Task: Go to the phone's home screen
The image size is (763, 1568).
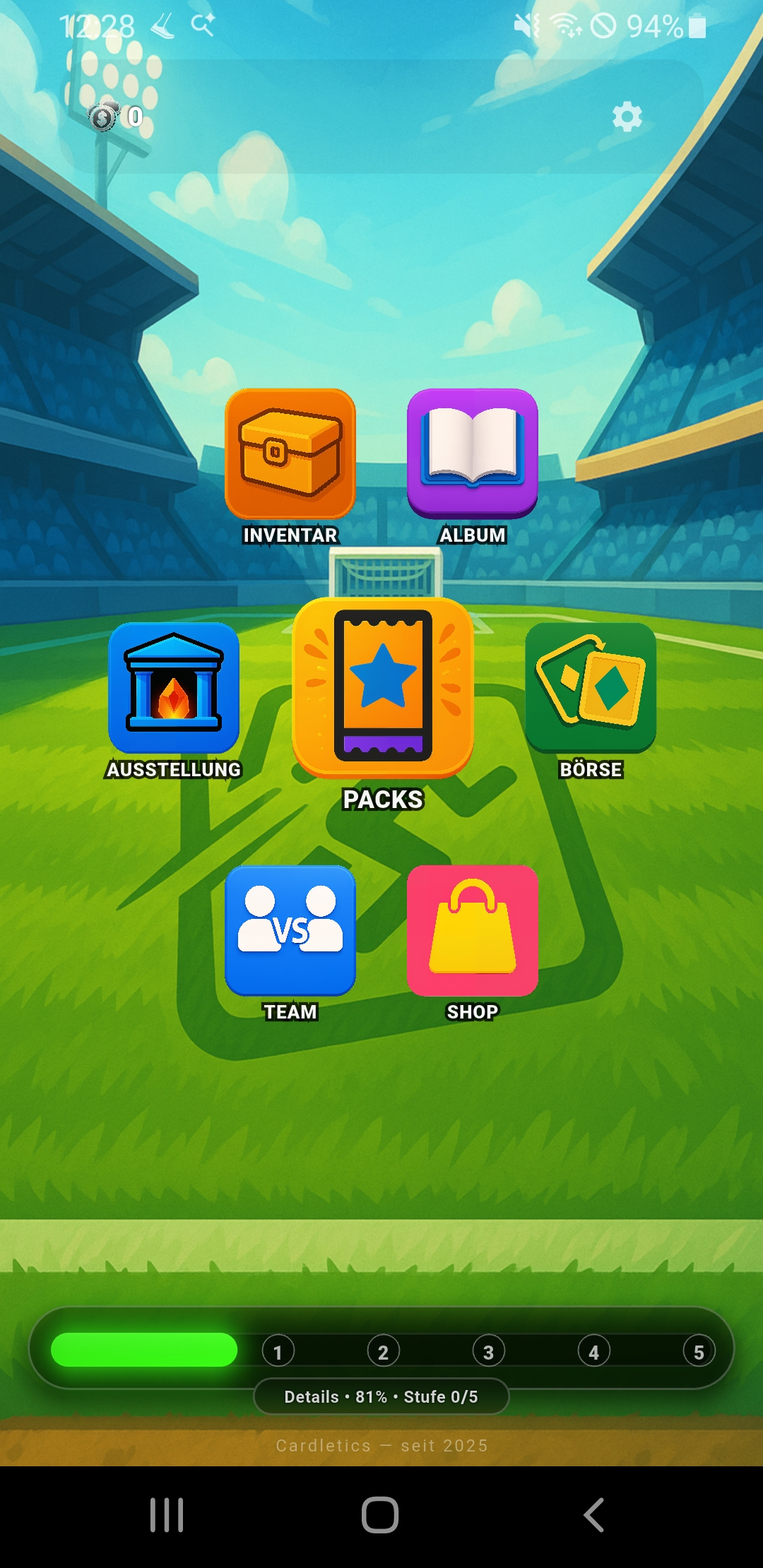Action: click(x=380, y=1515)
